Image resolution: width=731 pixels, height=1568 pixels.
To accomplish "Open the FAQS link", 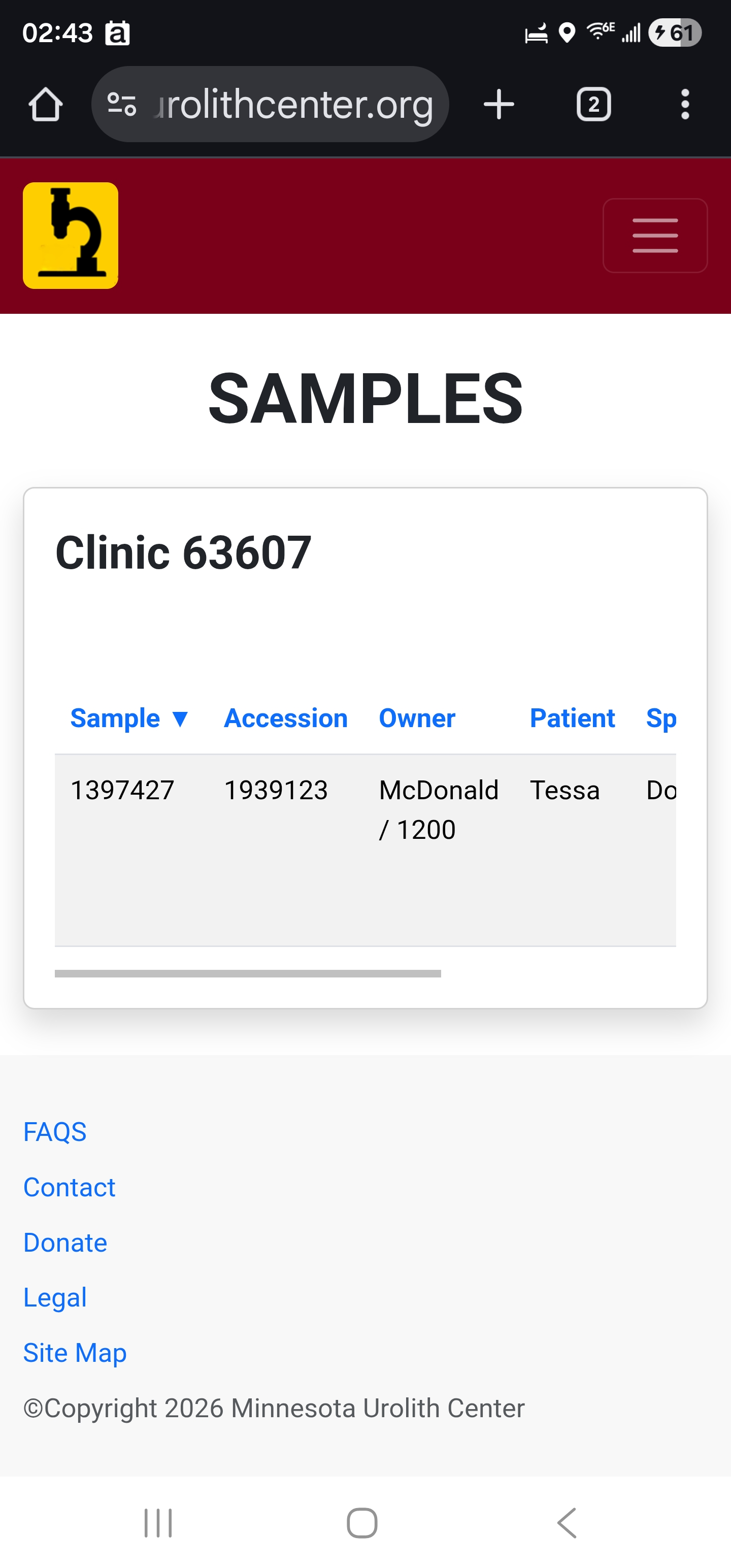I will pyautogui.click(x=55, y=1132).
